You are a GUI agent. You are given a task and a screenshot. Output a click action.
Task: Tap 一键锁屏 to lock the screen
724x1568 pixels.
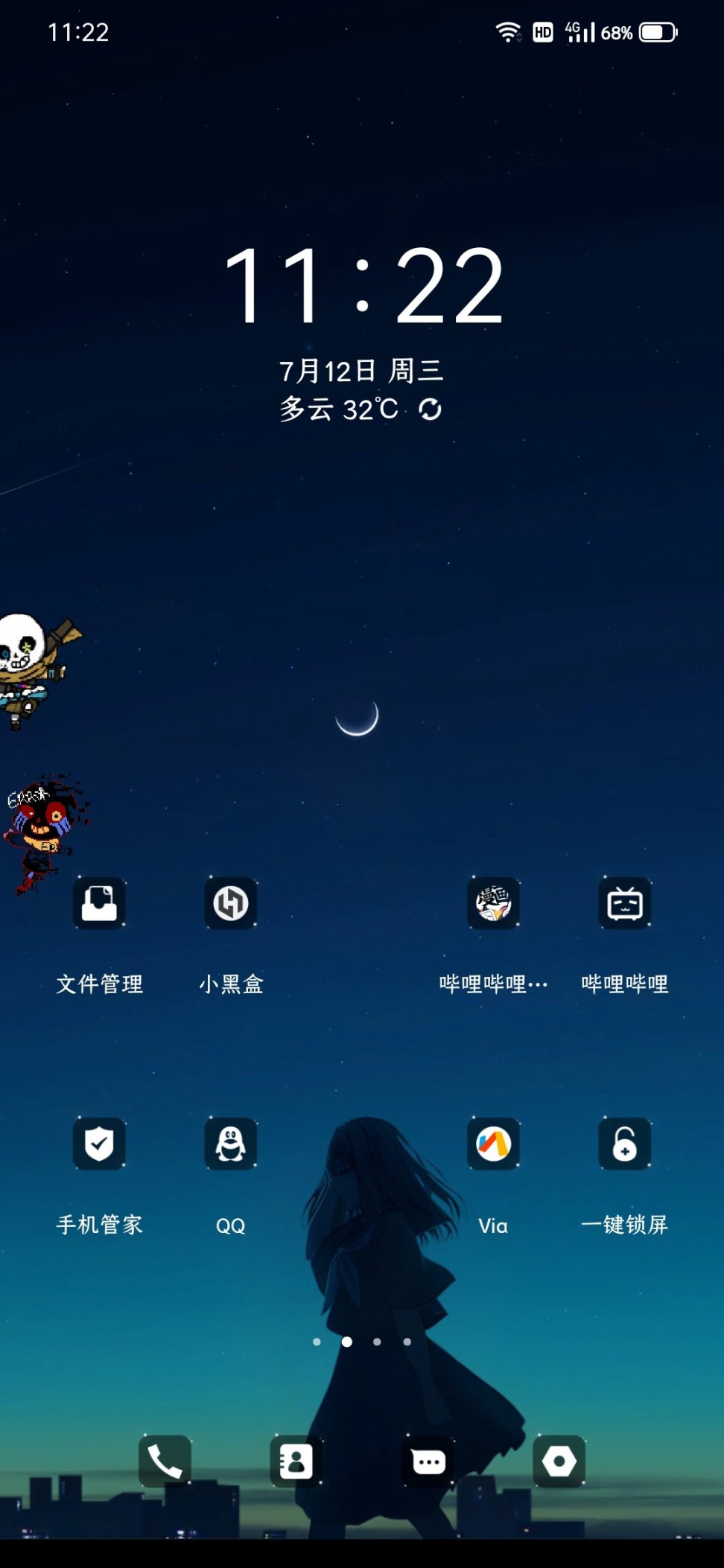pyautogui.click(x=625, y=1144)
